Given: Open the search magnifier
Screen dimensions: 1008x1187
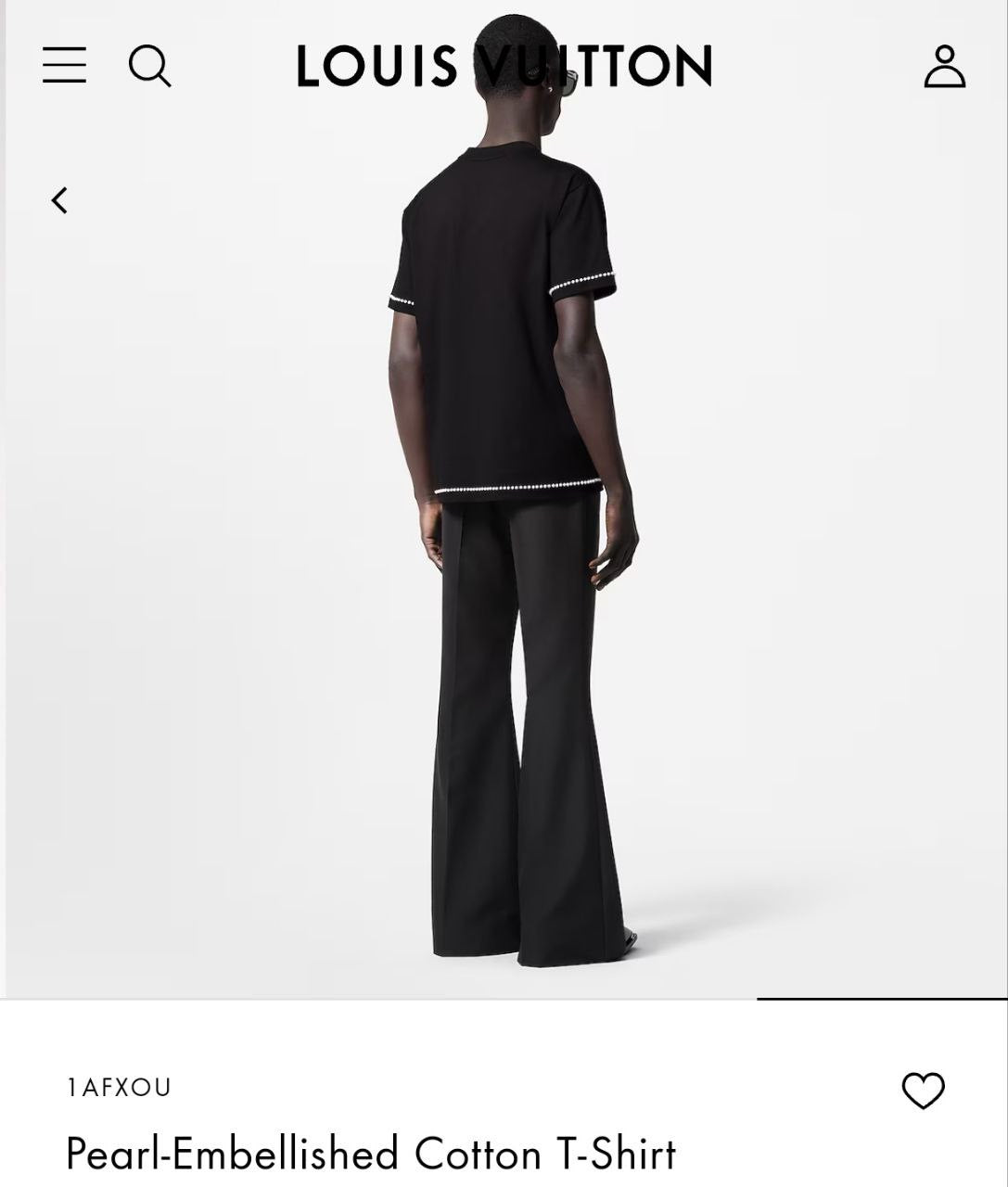Looking at the screenshot, I should point(149,66).
